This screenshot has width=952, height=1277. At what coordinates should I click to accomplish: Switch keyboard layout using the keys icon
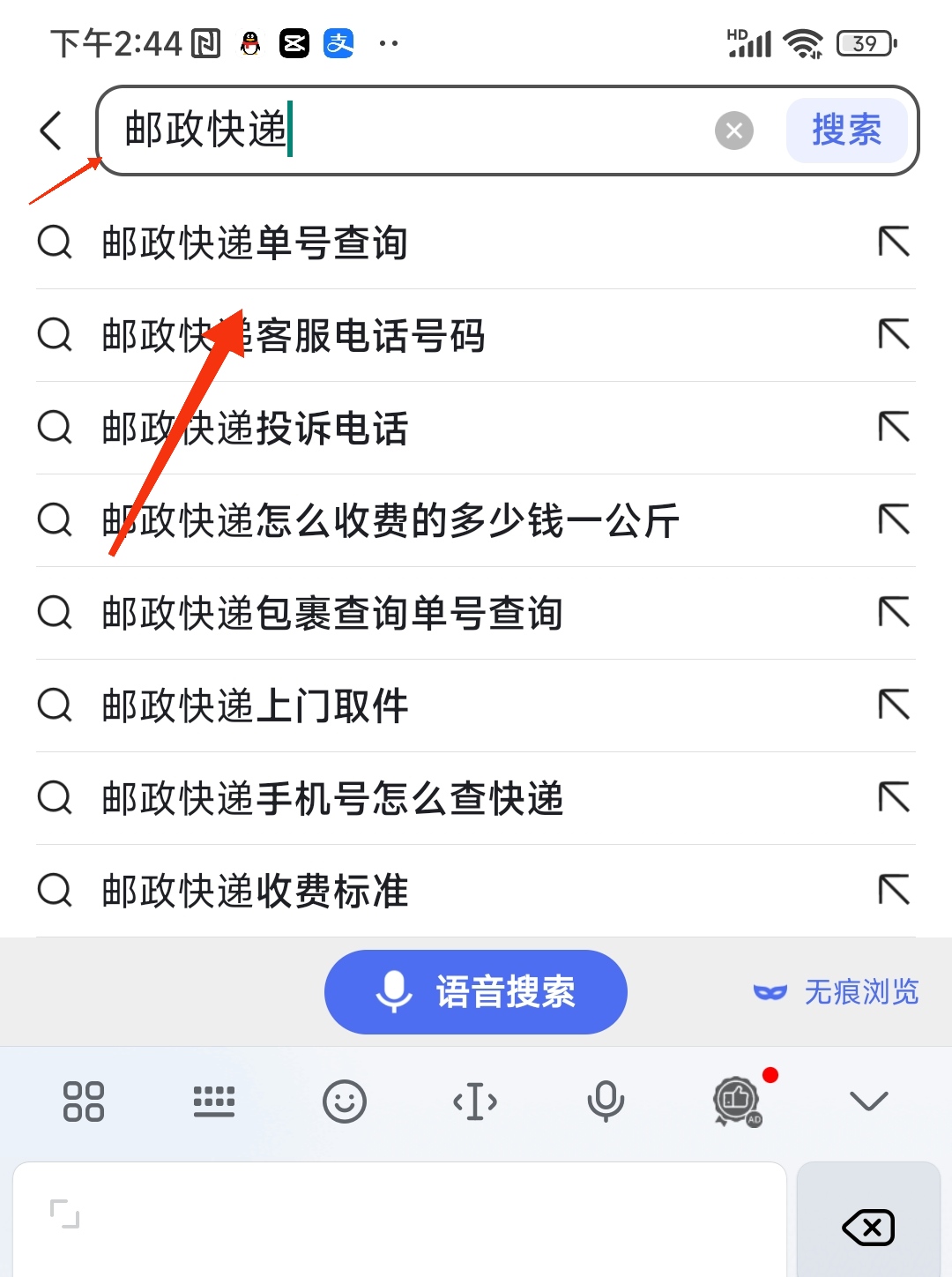click(x=213, y=1101)
